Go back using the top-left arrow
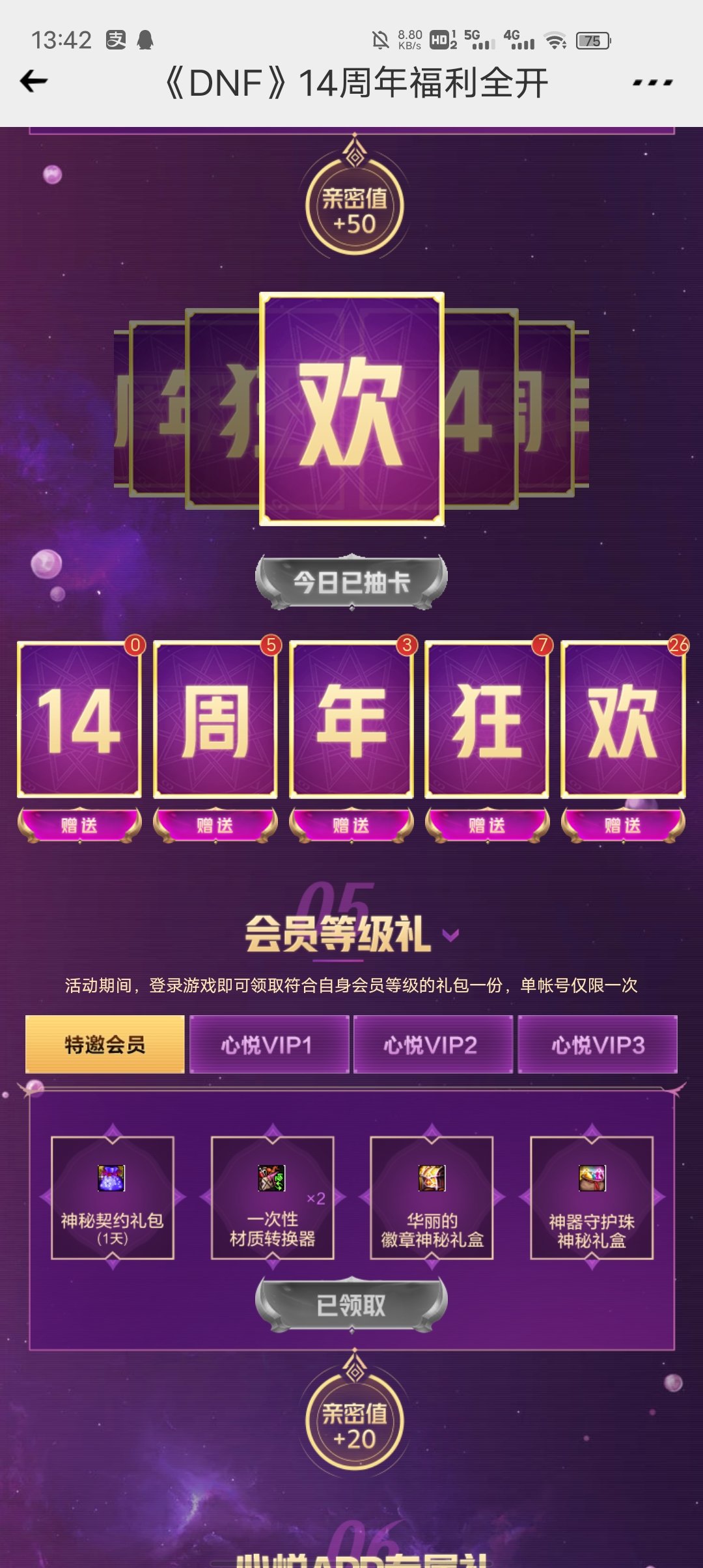 [34, 82]
